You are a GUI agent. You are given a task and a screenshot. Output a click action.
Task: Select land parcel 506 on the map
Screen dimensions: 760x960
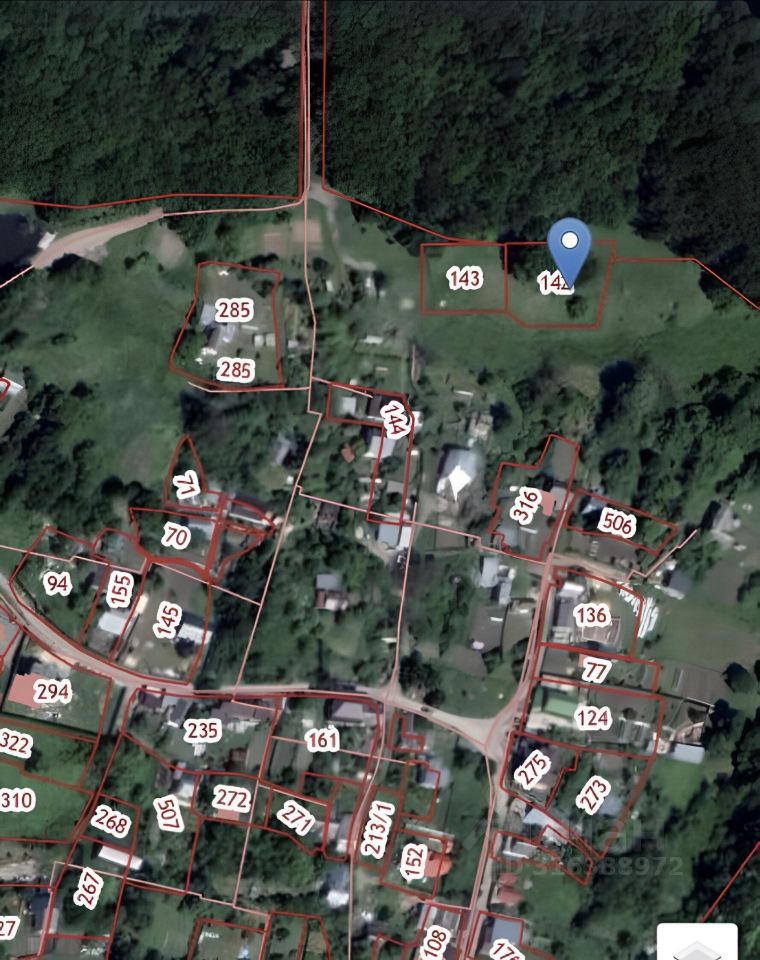click(617, 522)
